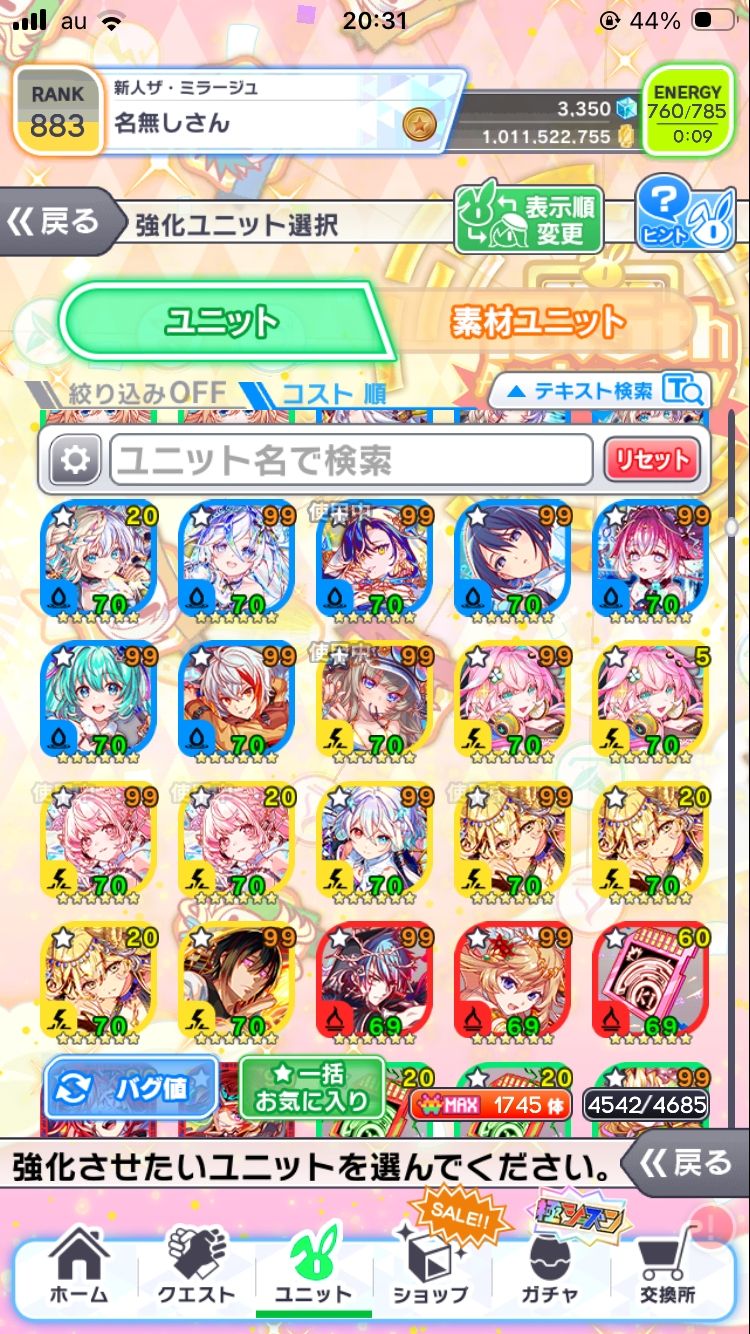The width and height of the screenshot is (750, 1334).
Task: Open 一括お気に入り bulk favorite
Action: (x=297, y=1088)
